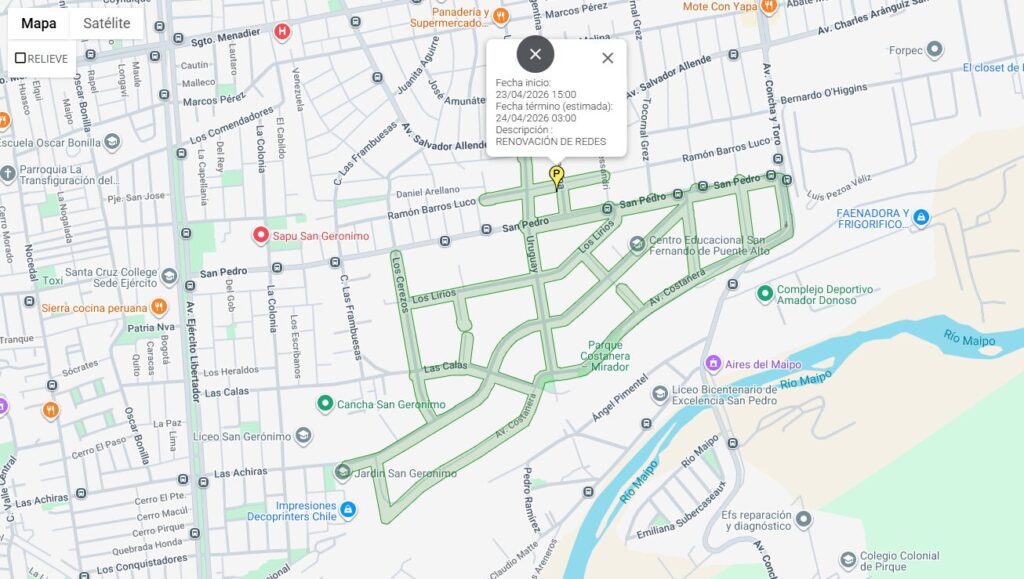Switch to the Mapa view
Viewport: 1024px width, 579px height.
click(38, 23)
